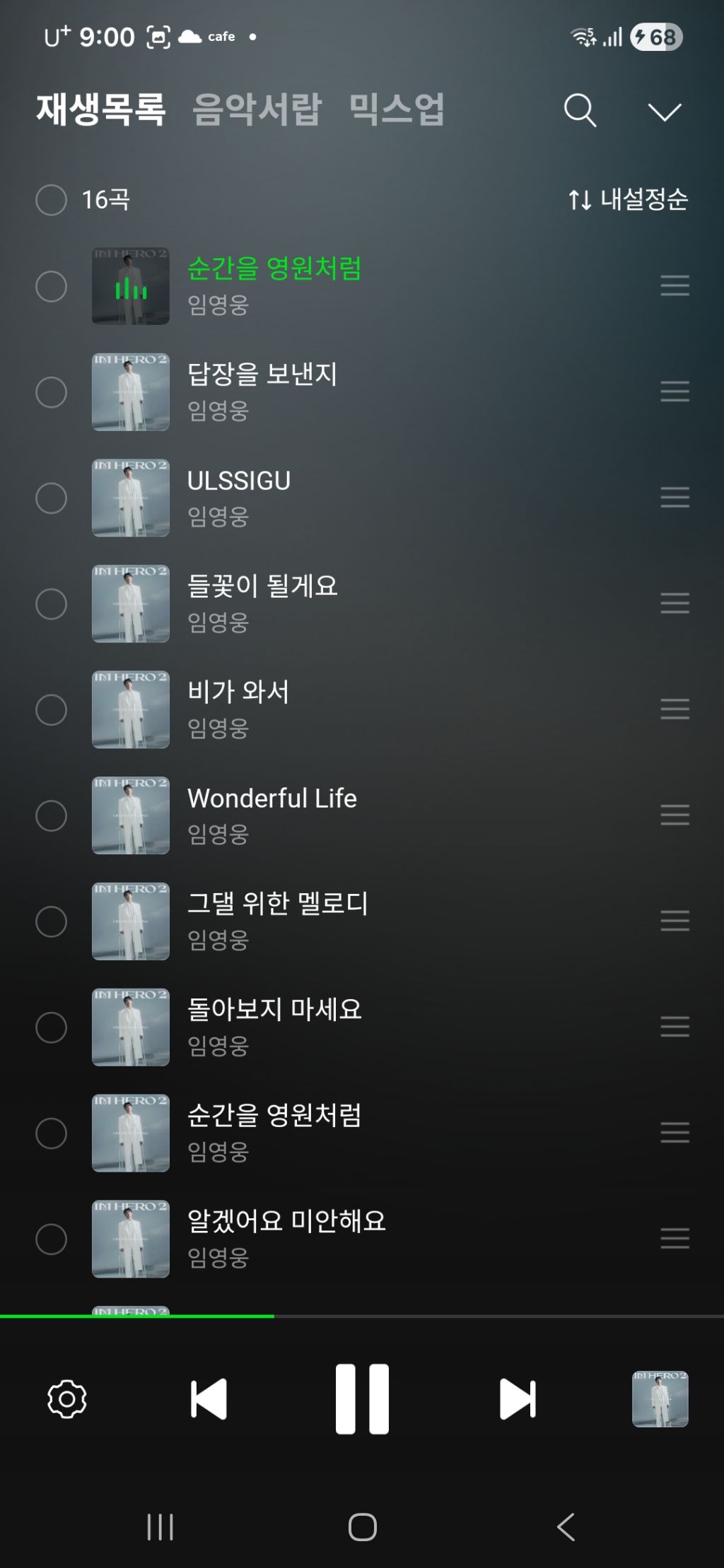Open the 내설정순 sort options

[628, 200]
